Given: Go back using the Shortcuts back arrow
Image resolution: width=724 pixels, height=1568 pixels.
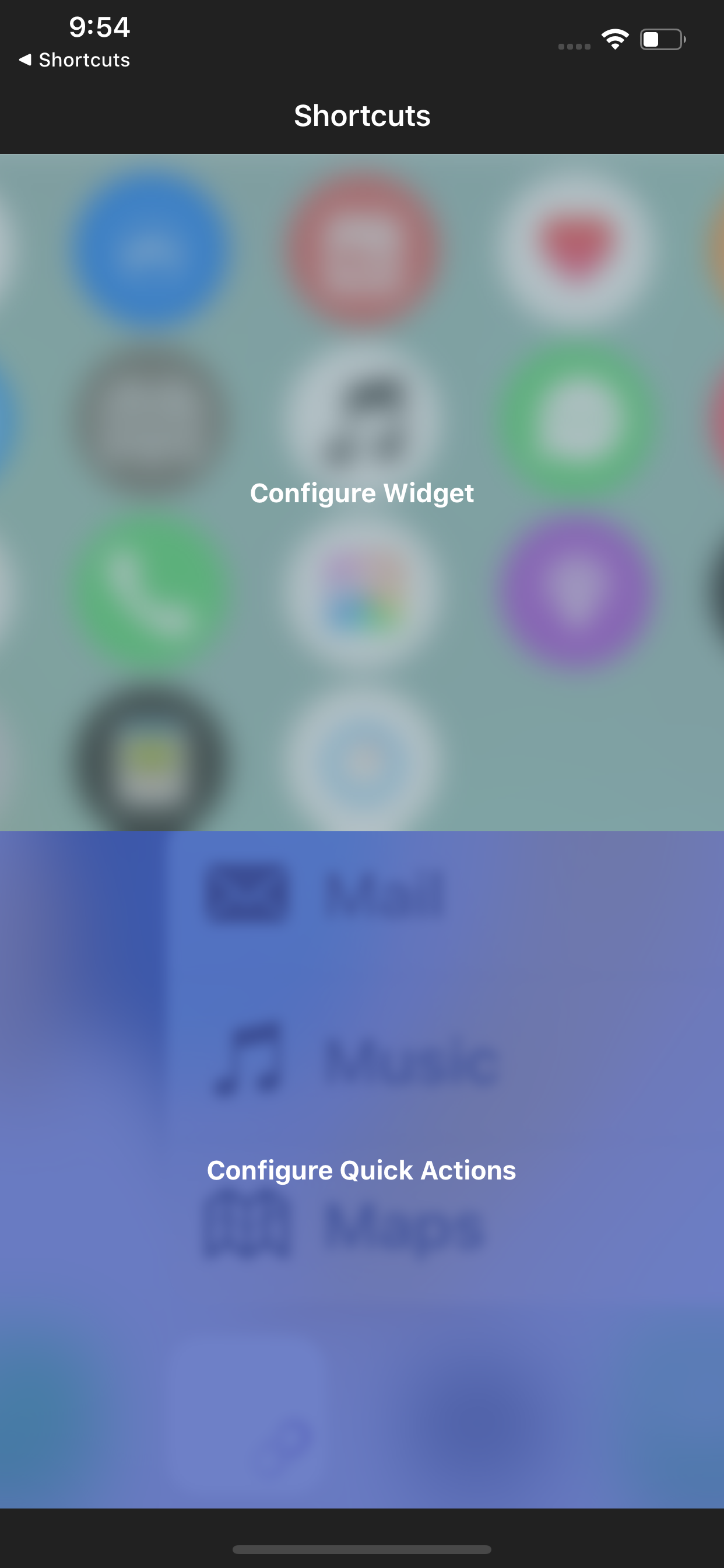Looking at the screenshot, I should (x=73, y=60).
